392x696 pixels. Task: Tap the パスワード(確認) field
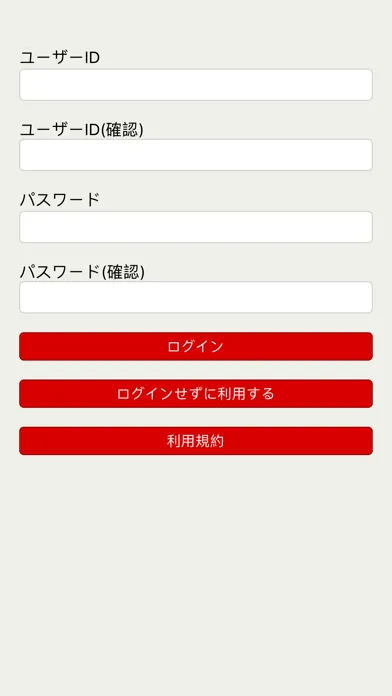coord(196,297)
